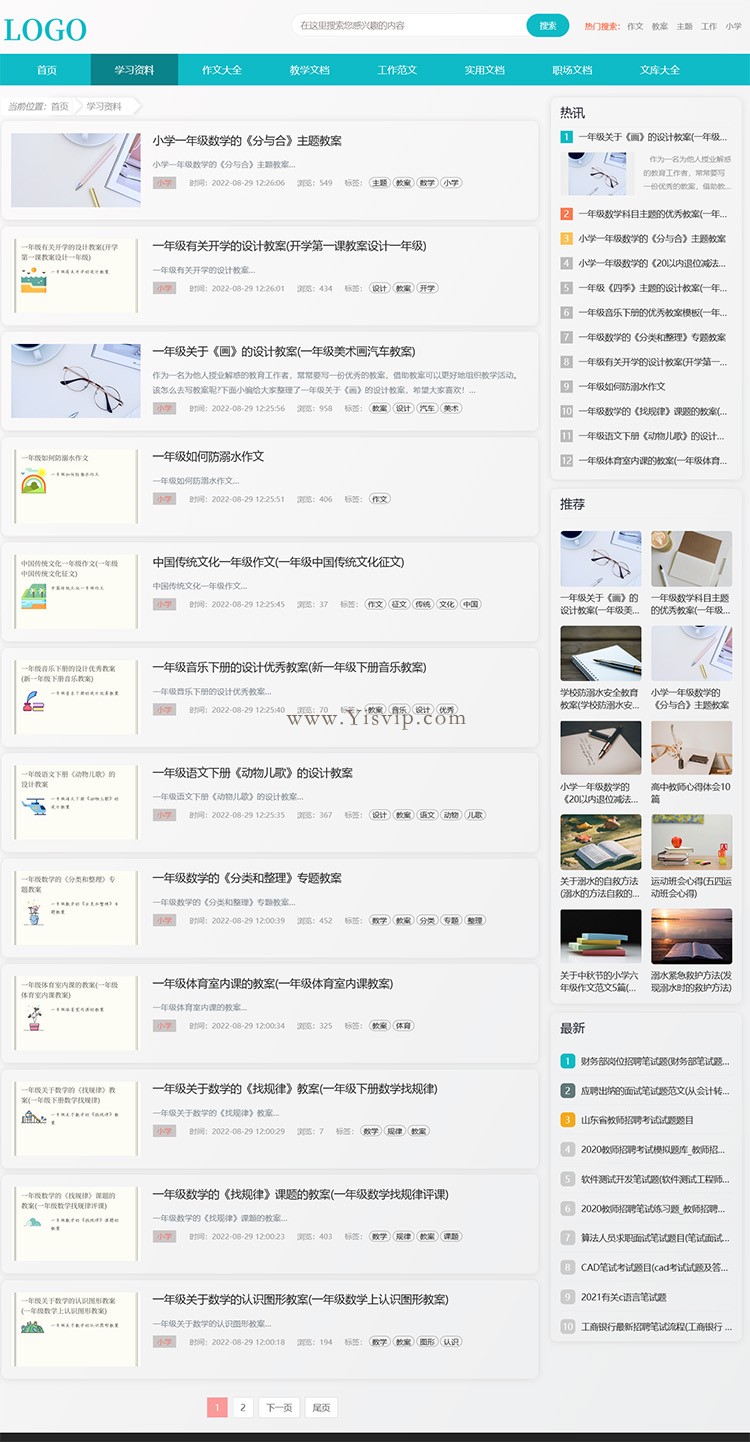Viewport: 750px width, 1442px height.
Task: Open hot item 一年级如何防溺水作文 in 热讯
Action: click(x=621, y=387)
